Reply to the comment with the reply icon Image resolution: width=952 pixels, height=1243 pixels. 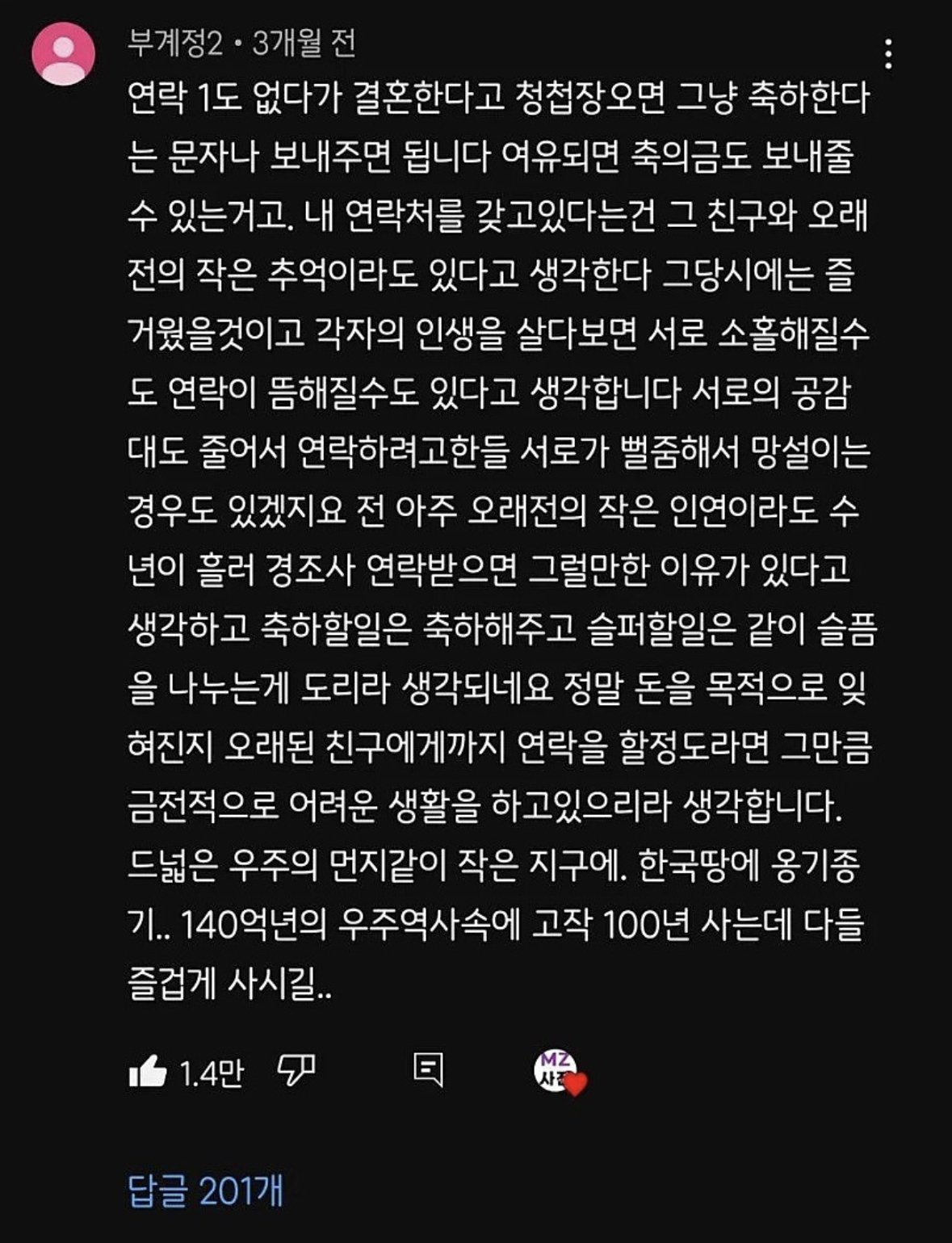pos(428,1070)
